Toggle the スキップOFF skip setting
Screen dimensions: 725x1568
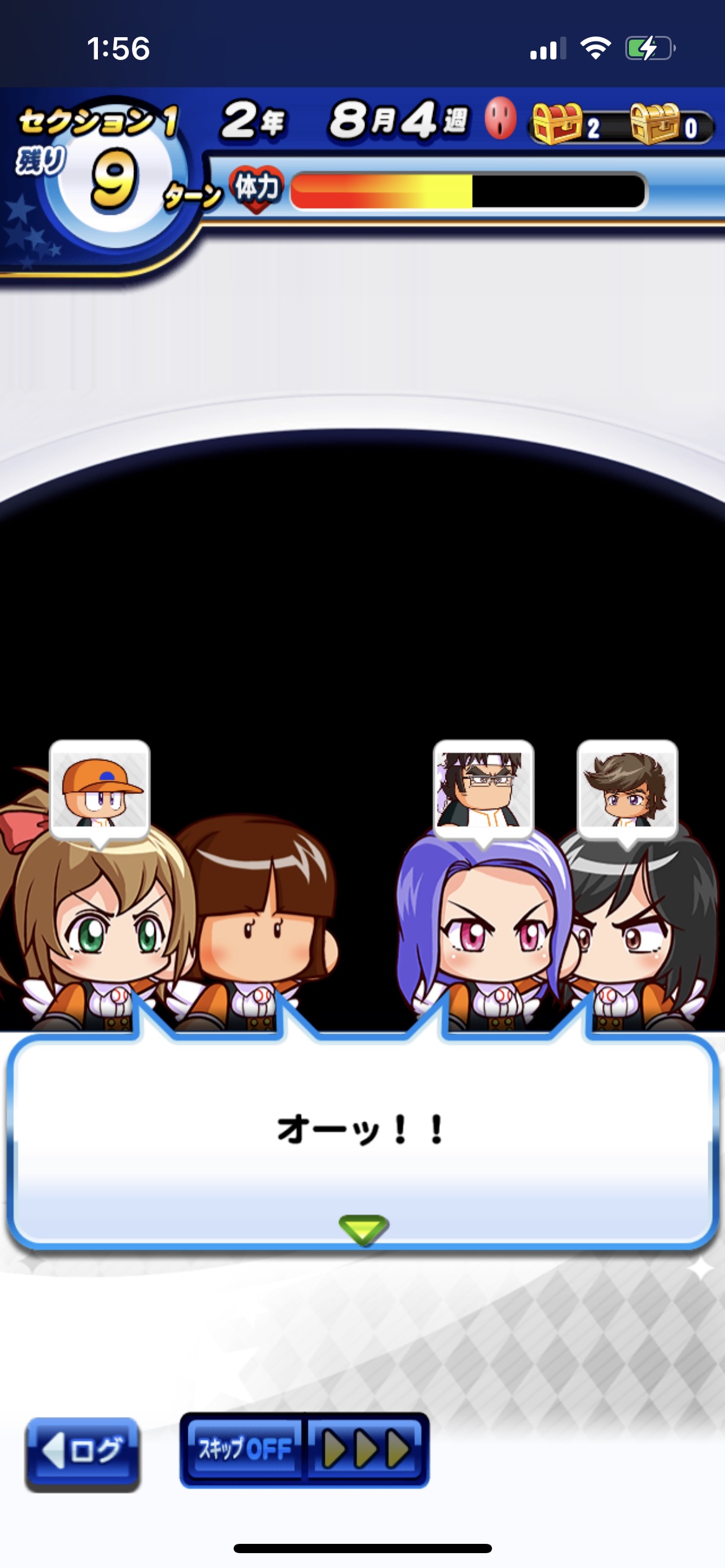245,1449
